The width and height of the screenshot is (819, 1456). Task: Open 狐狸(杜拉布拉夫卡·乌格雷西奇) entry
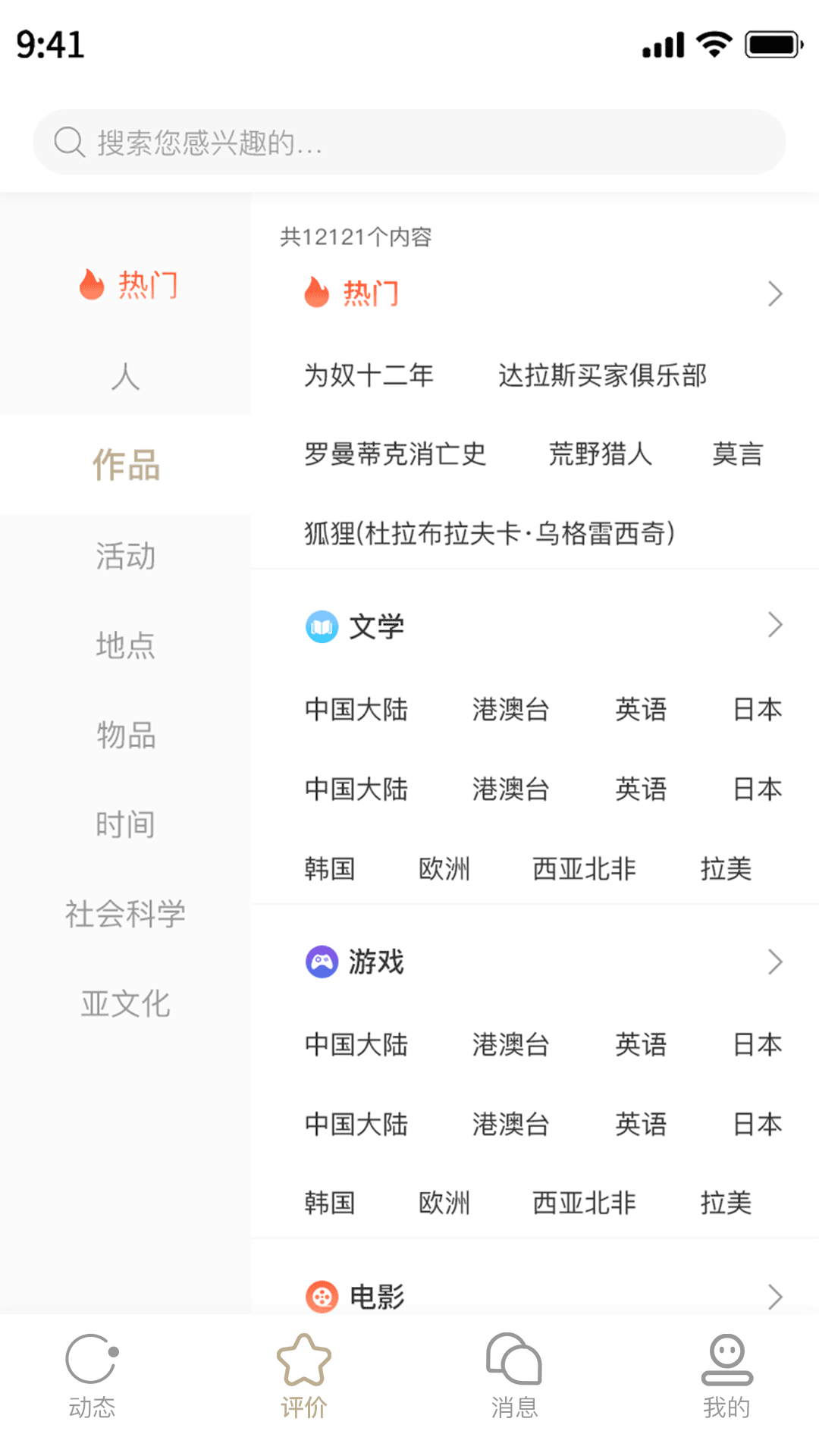pyautogui.click(x=490, y=534)
